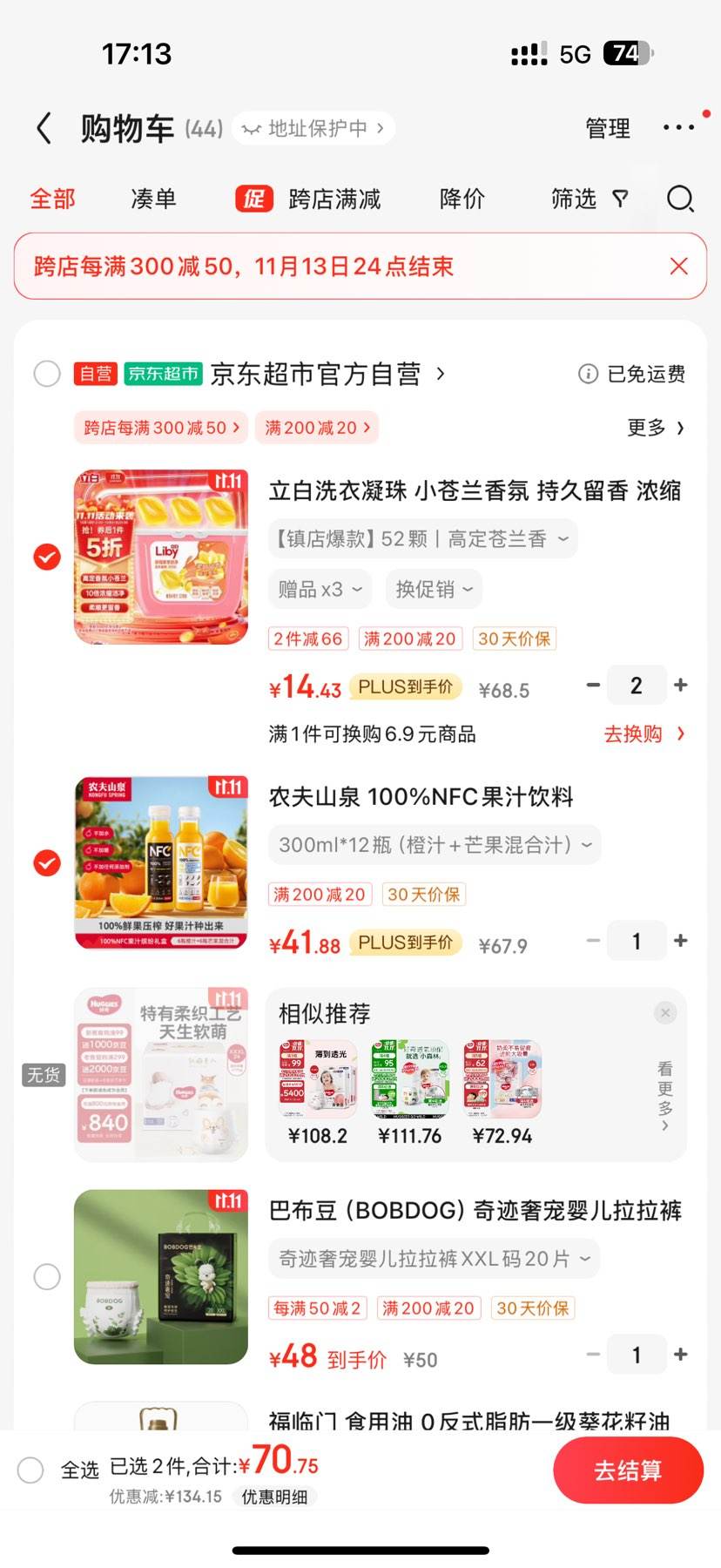Select the 全选 checkbox at bottom

(x=30, y=1470)
